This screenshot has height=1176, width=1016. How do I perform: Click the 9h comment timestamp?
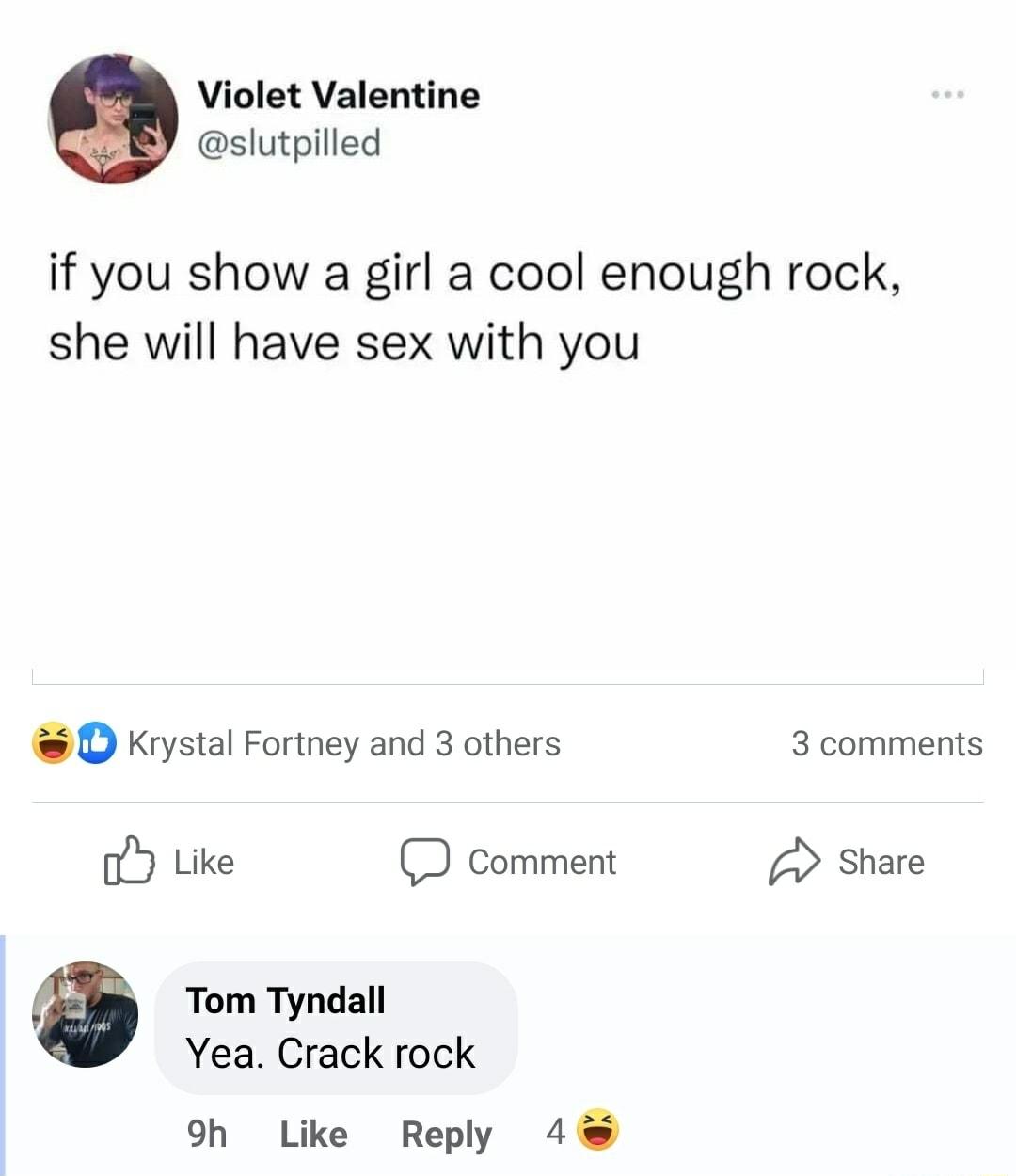pos(208,1134)
